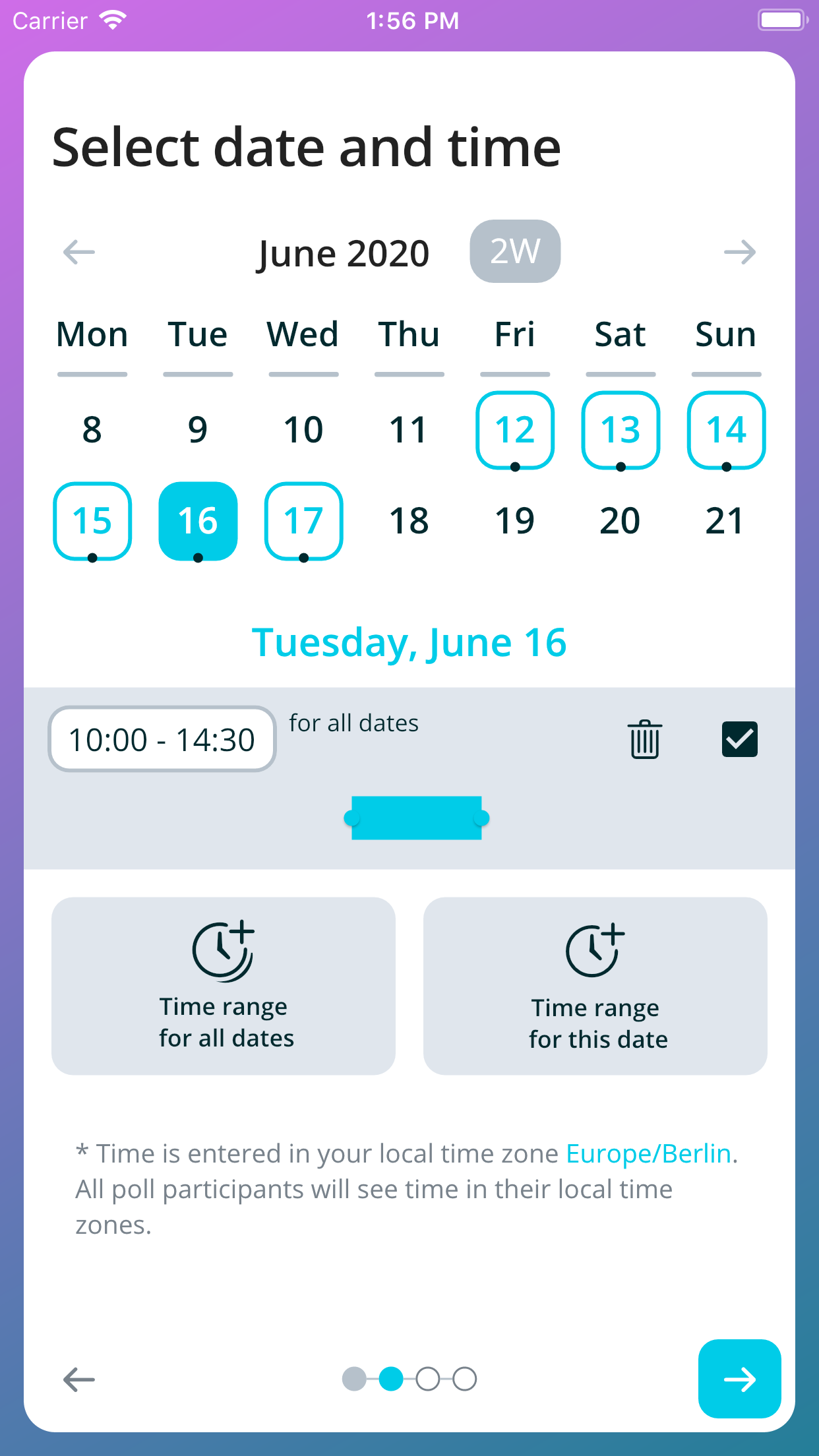Add a time range for this date
The height and width of the screenshot is (1456, 819).
coord(595,986)
